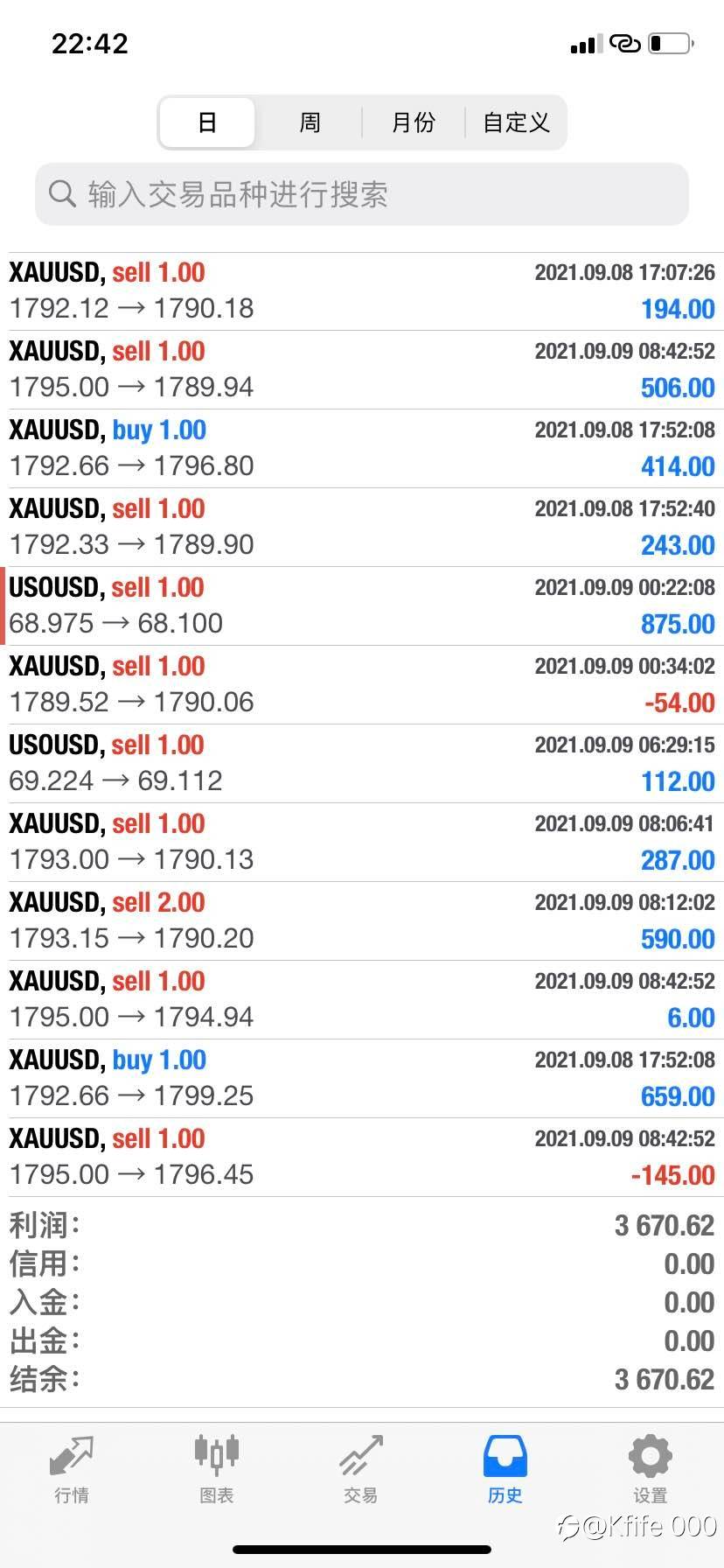Open the USOUSD sell trade with 112.00 profit
Screen dimensions: 724x1568
(362, 763)
